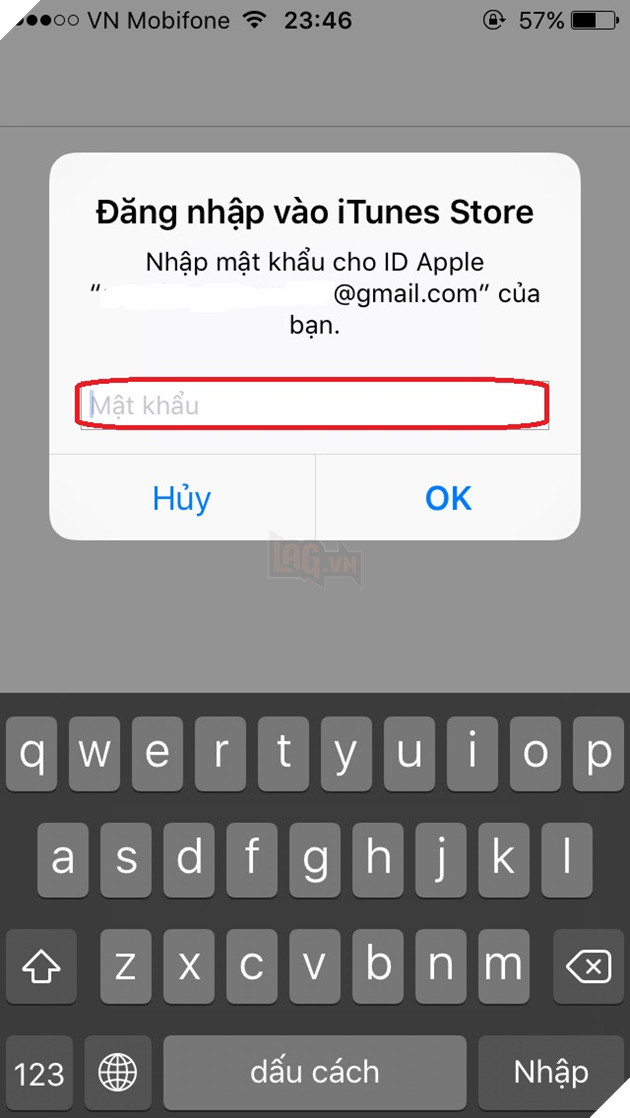Open the globe language switcher key
This screenshot has width=630, height=1118.
point(118,1074)
